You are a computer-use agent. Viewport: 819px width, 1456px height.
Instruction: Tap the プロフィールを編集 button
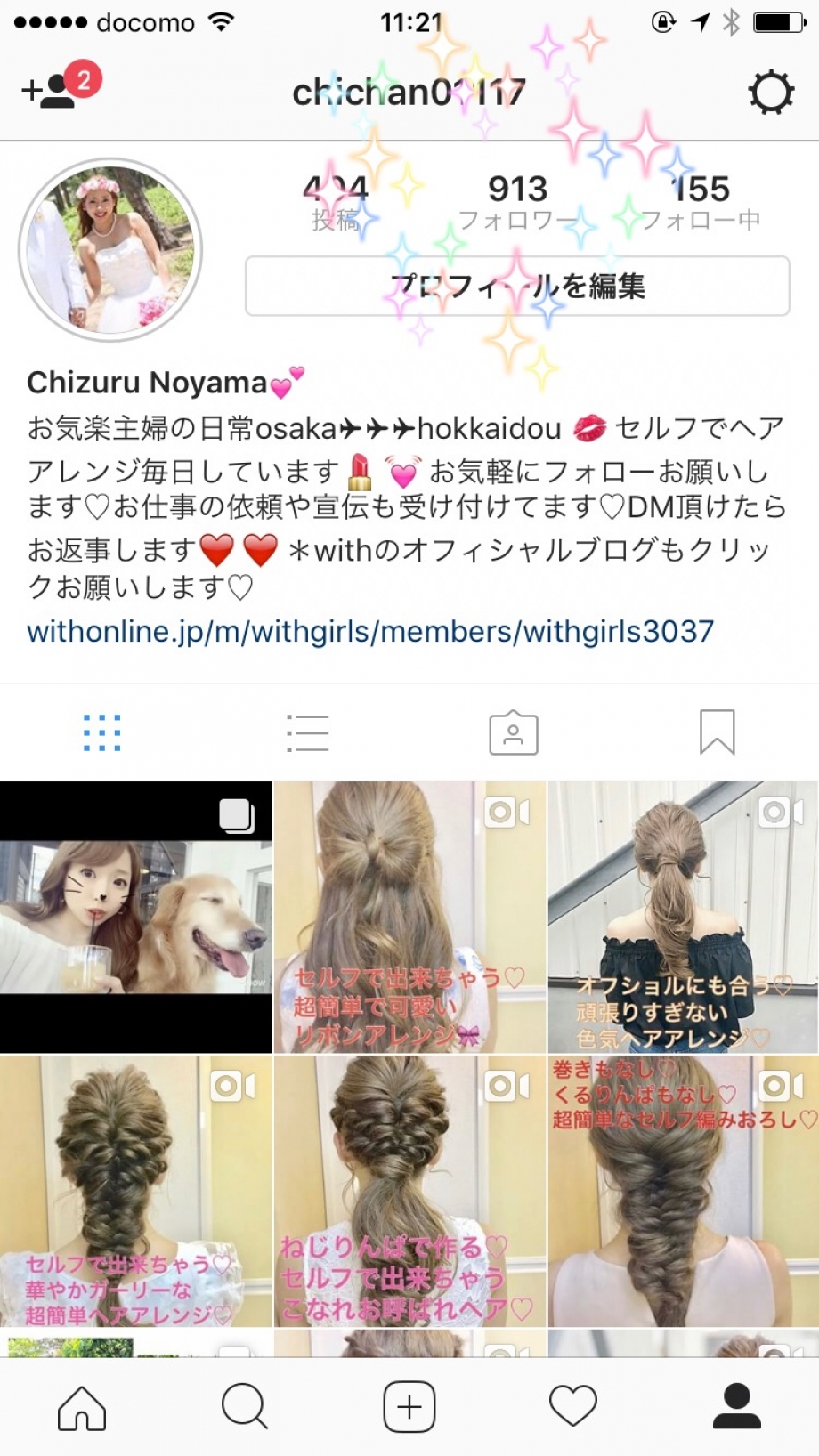point(517,286)
